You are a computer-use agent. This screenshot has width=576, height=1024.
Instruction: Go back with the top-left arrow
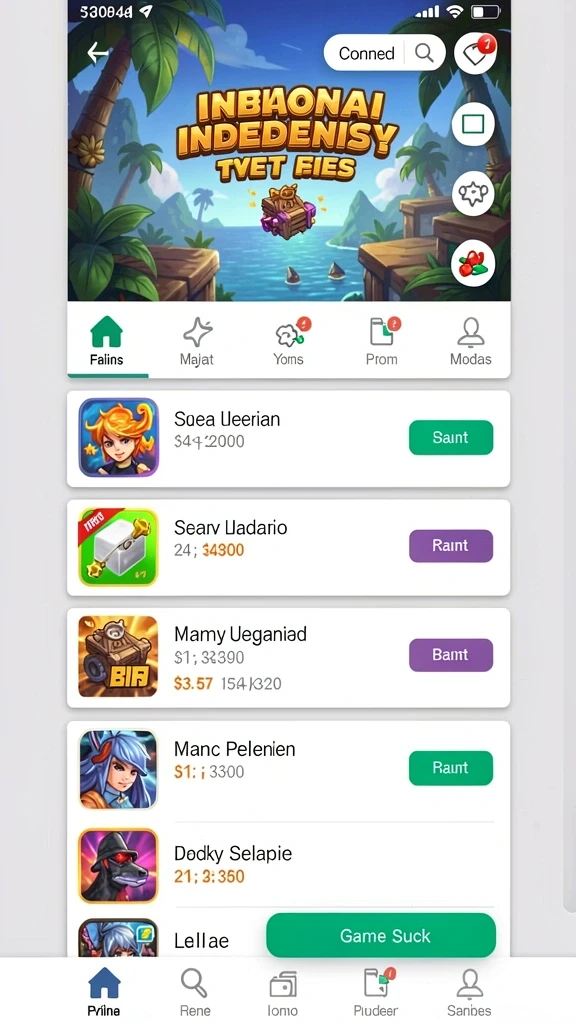98,53
